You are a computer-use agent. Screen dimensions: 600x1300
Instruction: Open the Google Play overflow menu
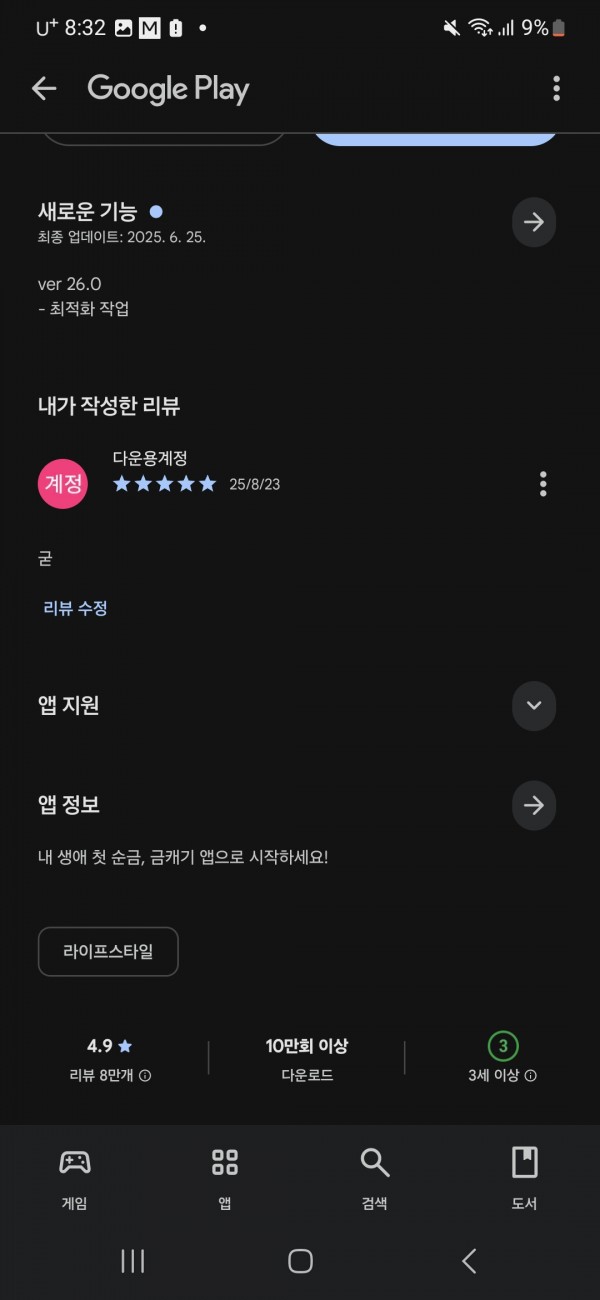[x=556, y=88]
